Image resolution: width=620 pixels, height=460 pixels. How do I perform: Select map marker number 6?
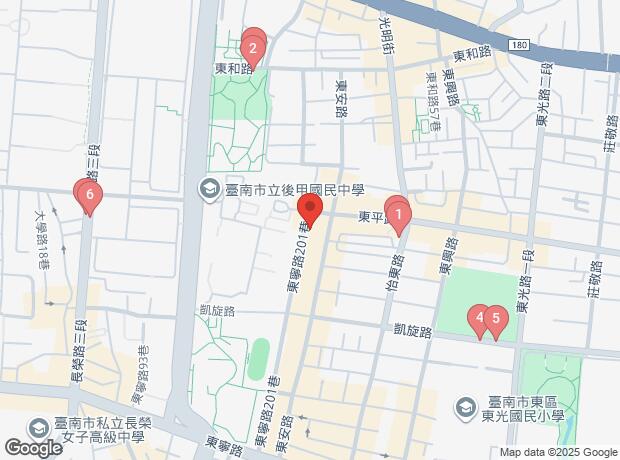[x=90, y=195]
